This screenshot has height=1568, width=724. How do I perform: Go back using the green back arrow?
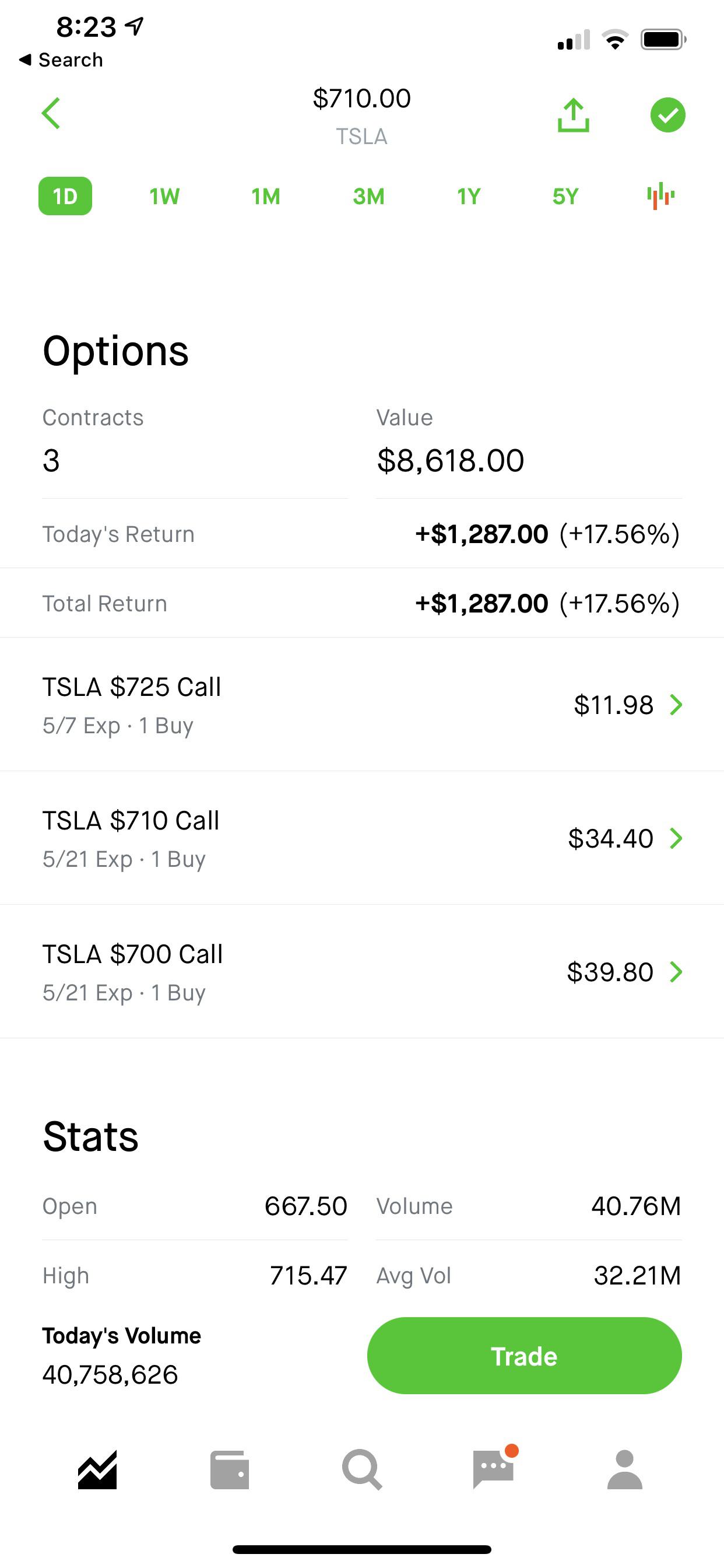[51, 114]
